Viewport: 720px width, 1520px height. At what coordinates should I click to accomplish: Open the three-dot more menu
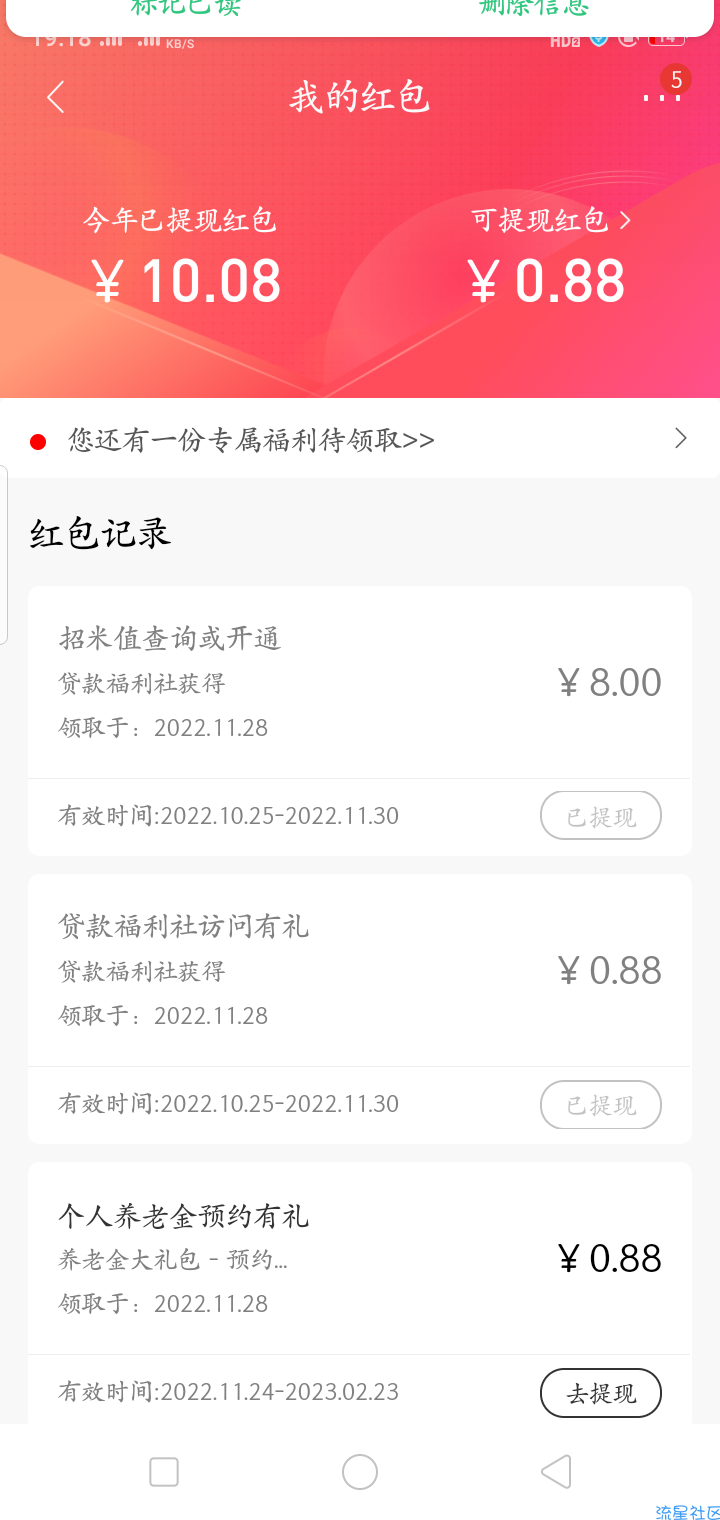coord(661,97)
